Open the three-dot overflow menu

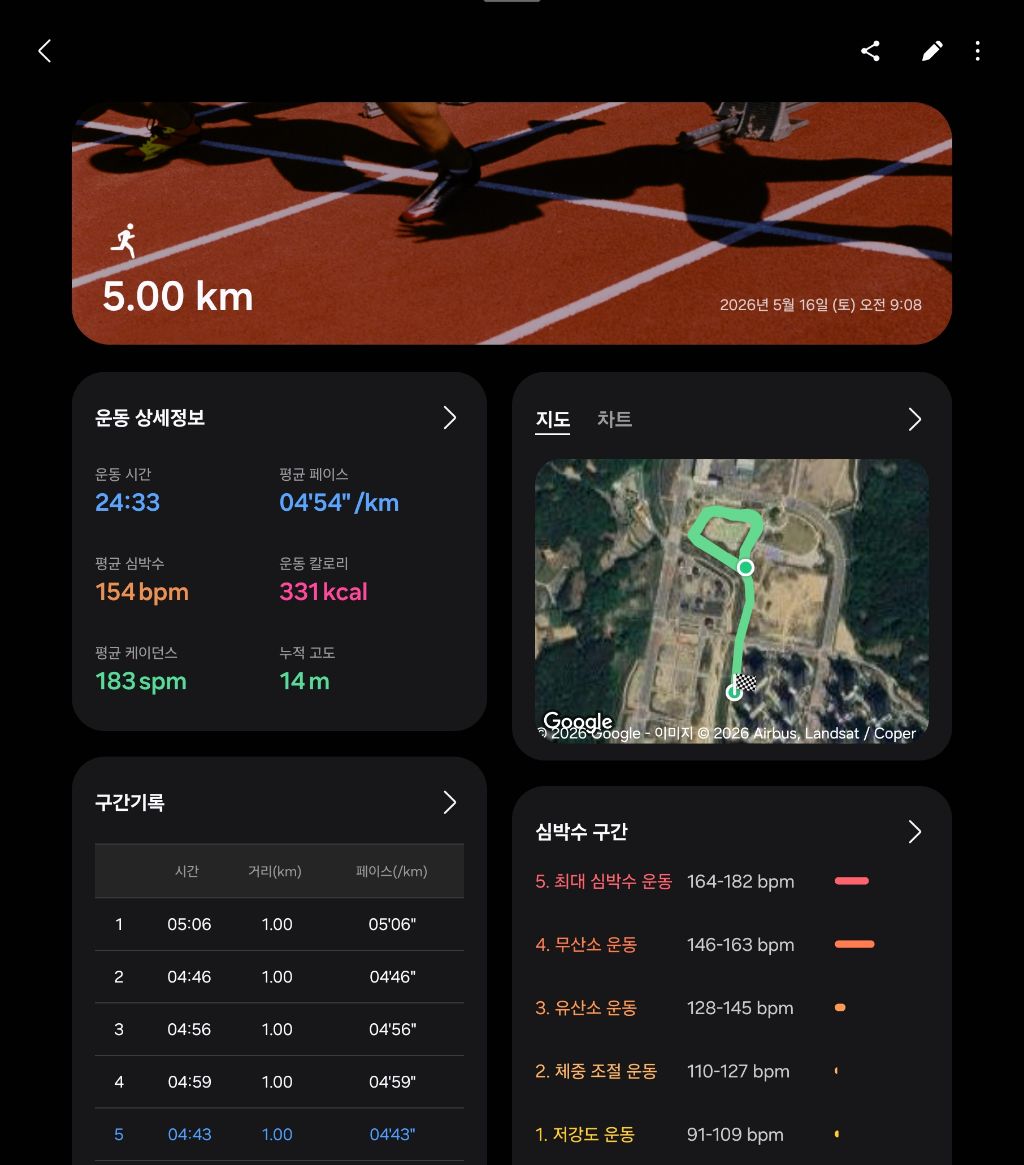tap(977, 51)
